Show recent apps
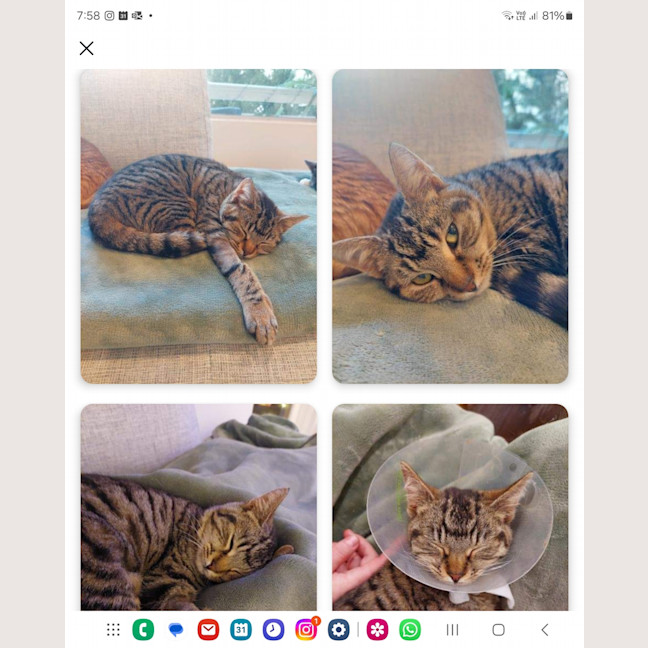 [x=453, y=630]
